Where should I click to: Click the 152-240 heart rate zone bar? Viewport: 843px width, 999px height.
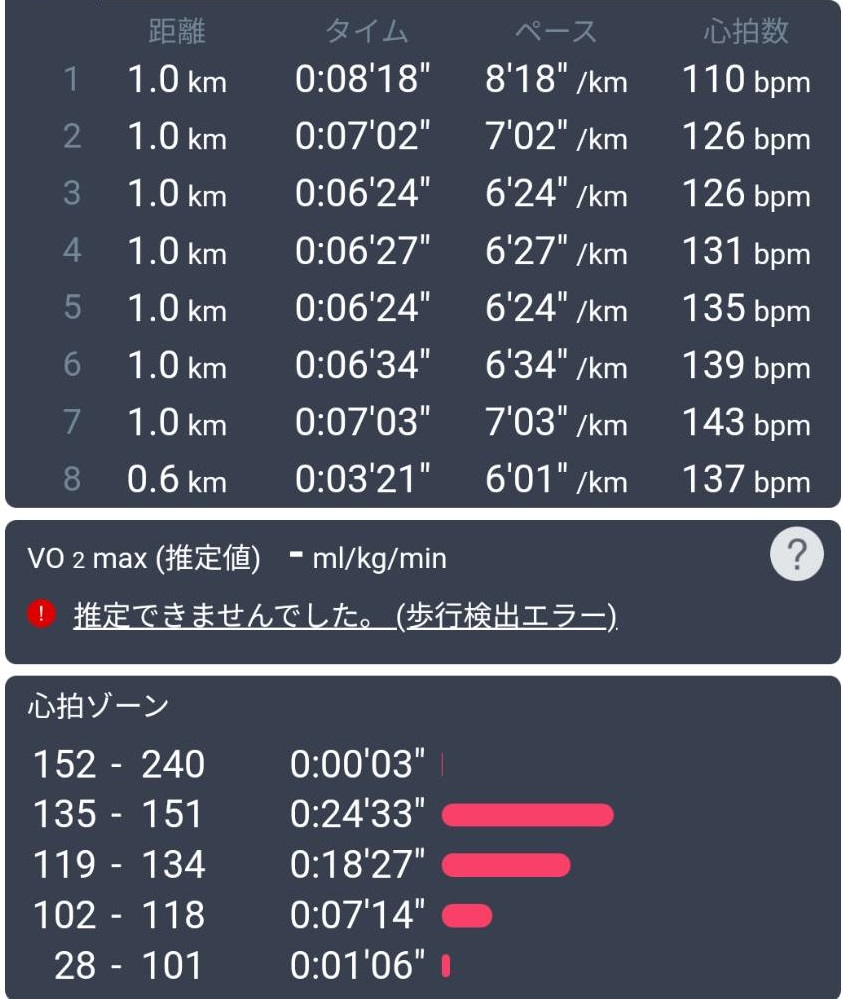click(x=440, y=762)
